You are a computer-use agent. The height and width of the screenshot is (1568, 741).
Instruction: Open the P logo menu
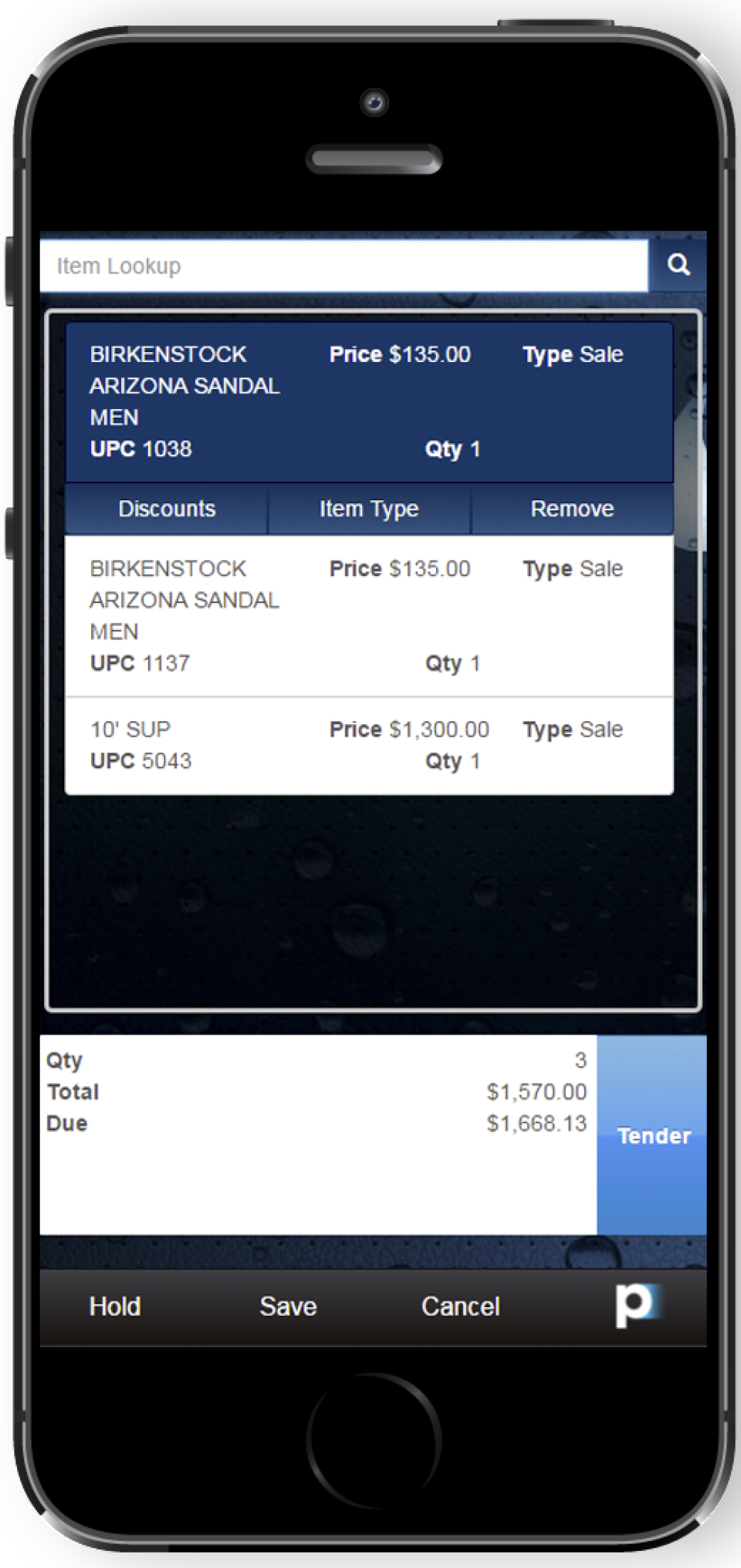coord(637,1305)
